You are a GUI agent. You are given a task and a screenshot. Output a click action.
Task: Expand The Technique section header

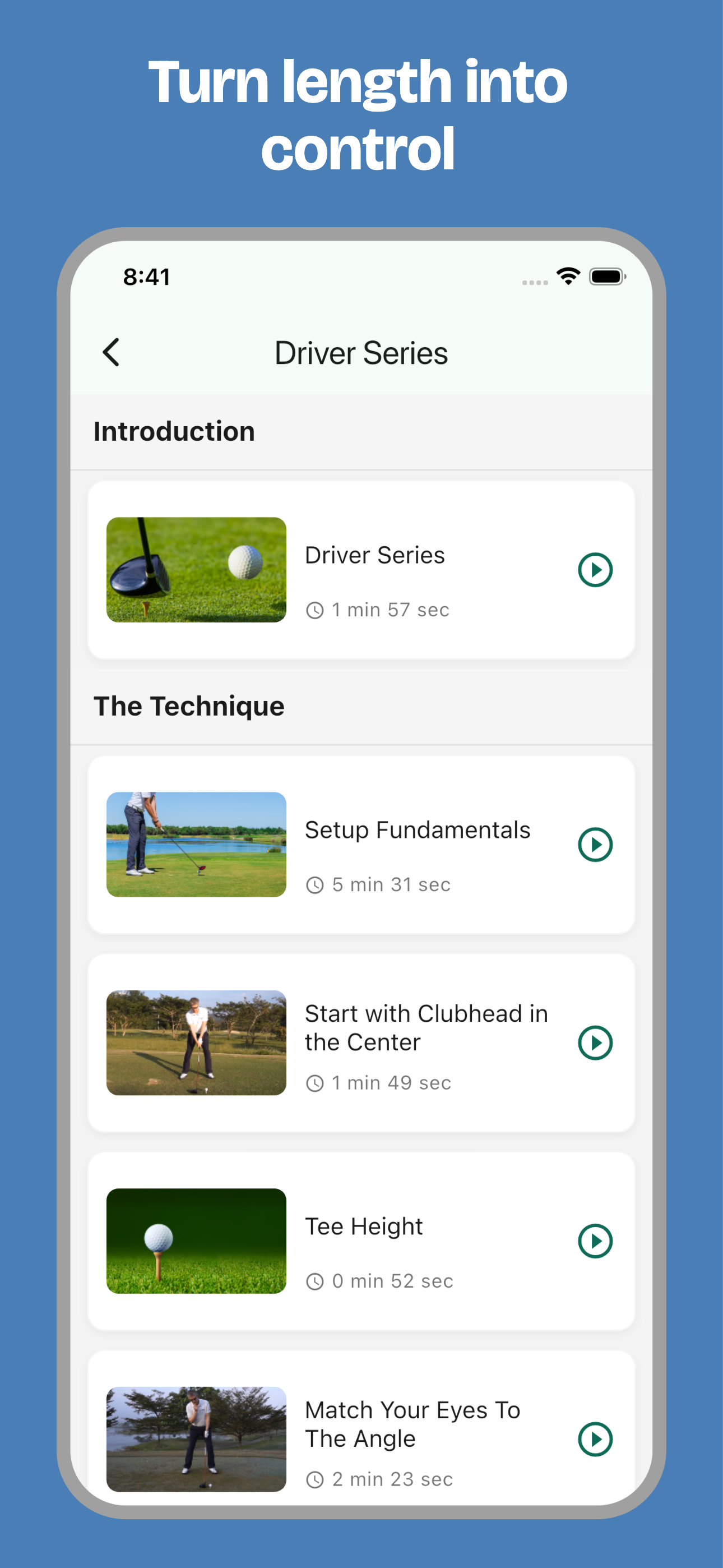click(x=189, y=705)
